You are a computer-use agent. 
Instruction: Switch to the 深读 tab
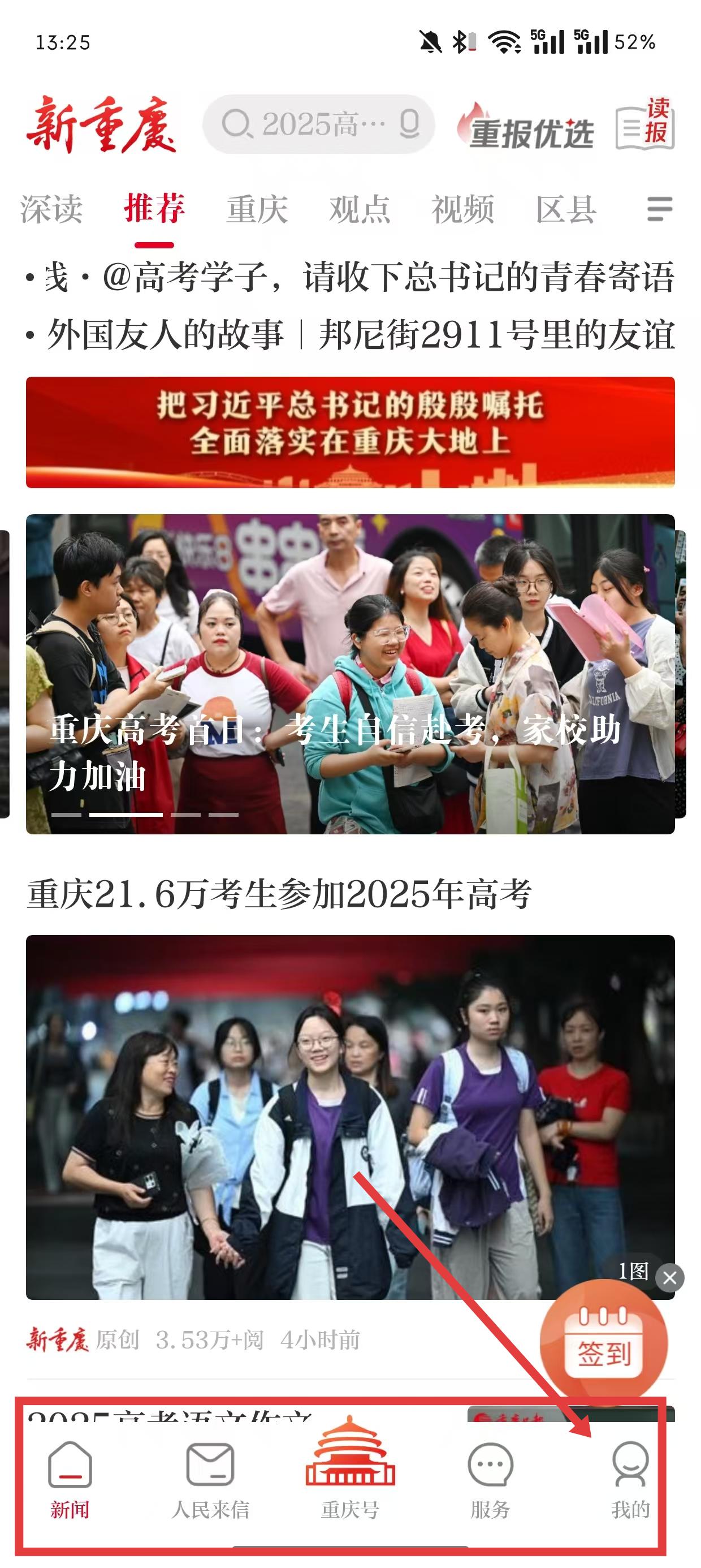coord(51,209)
